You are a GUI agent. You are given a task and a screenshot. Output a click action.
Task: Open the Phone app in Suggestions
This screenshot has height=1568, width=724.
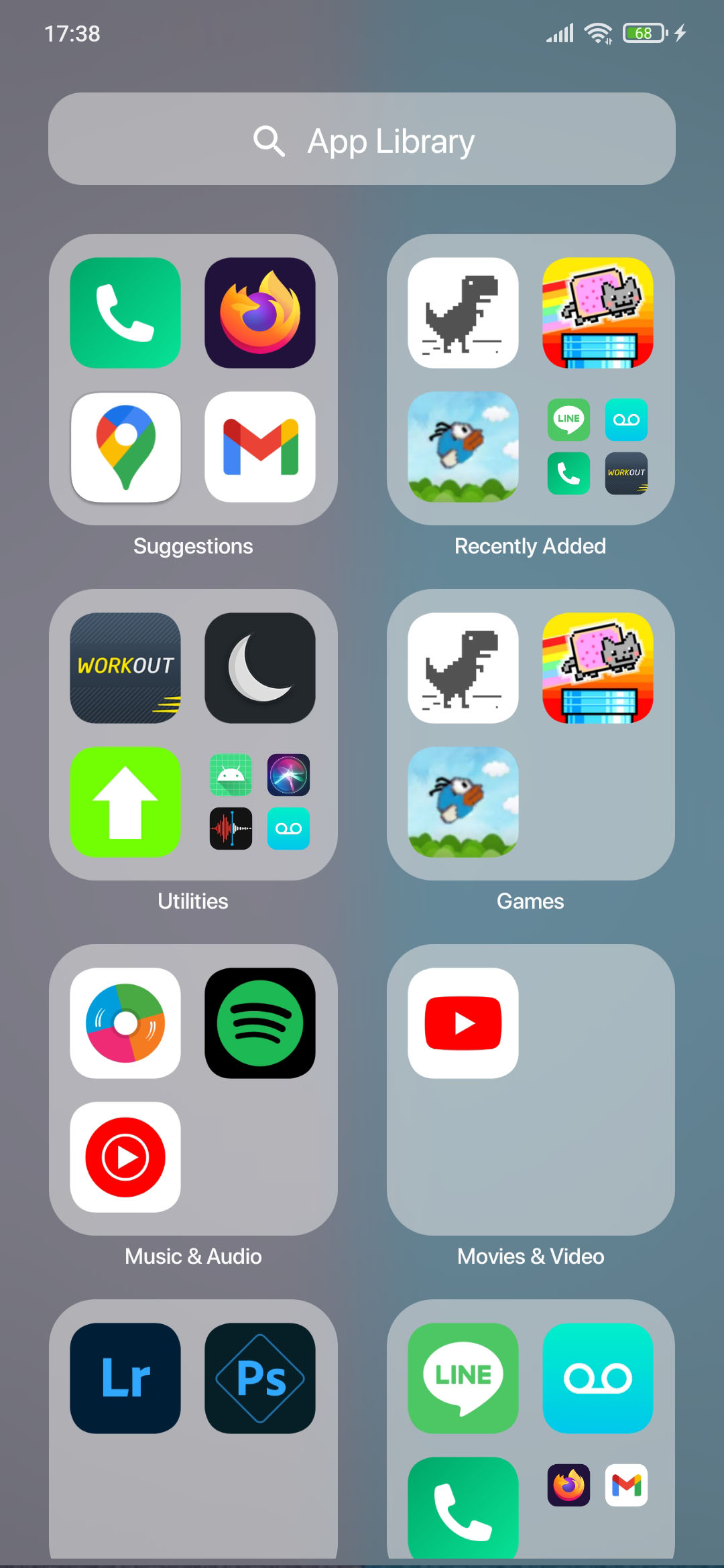(125, 312)
